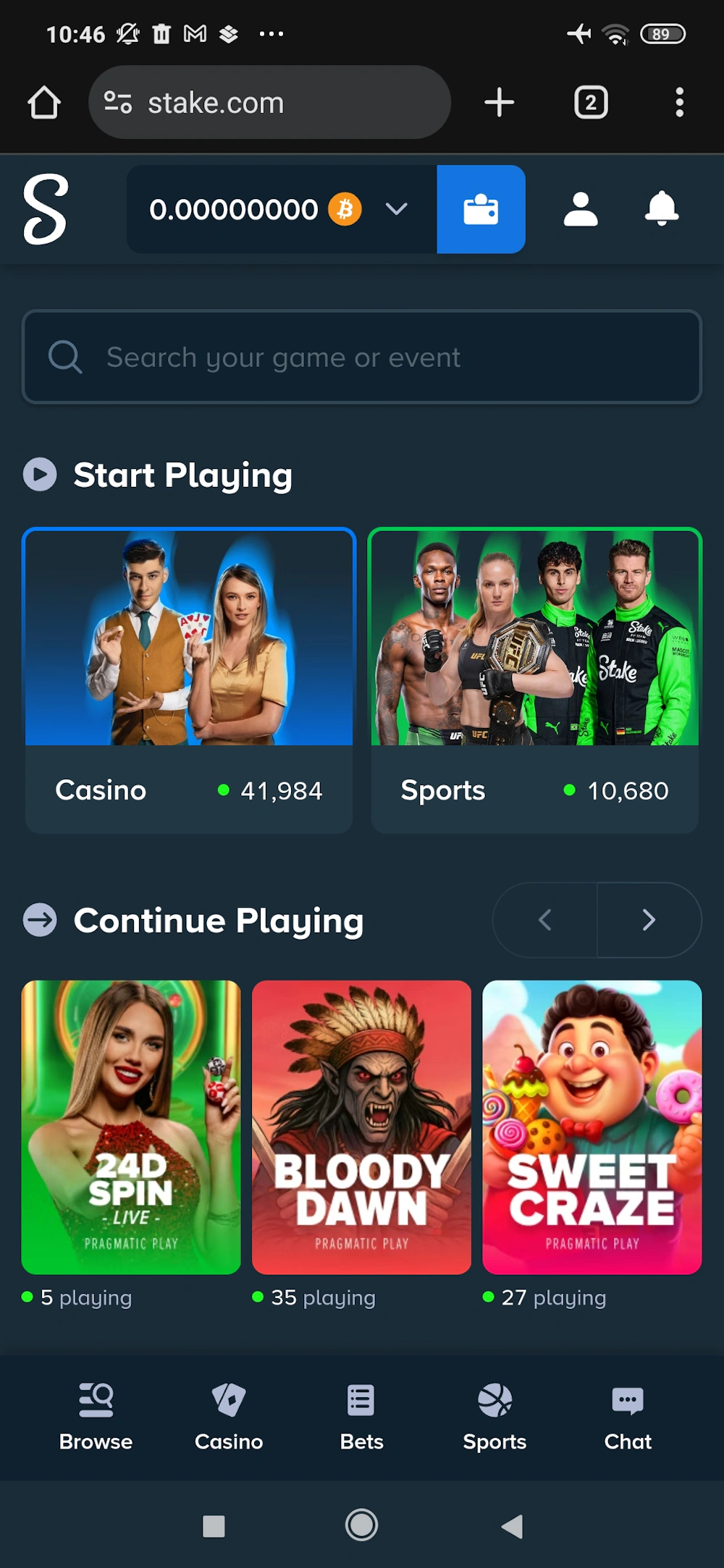Click the left carousel arrow in Continue Playing
724x1568 pixels.
click(545, 920)
